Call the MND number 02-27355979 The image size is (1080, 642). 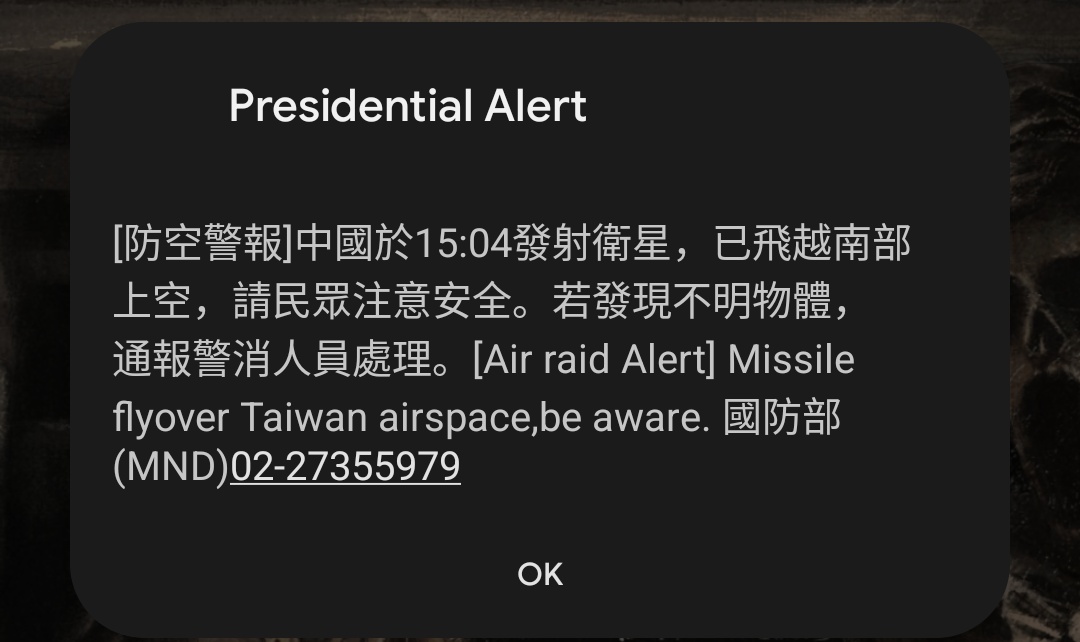click(x=345, y=467)
